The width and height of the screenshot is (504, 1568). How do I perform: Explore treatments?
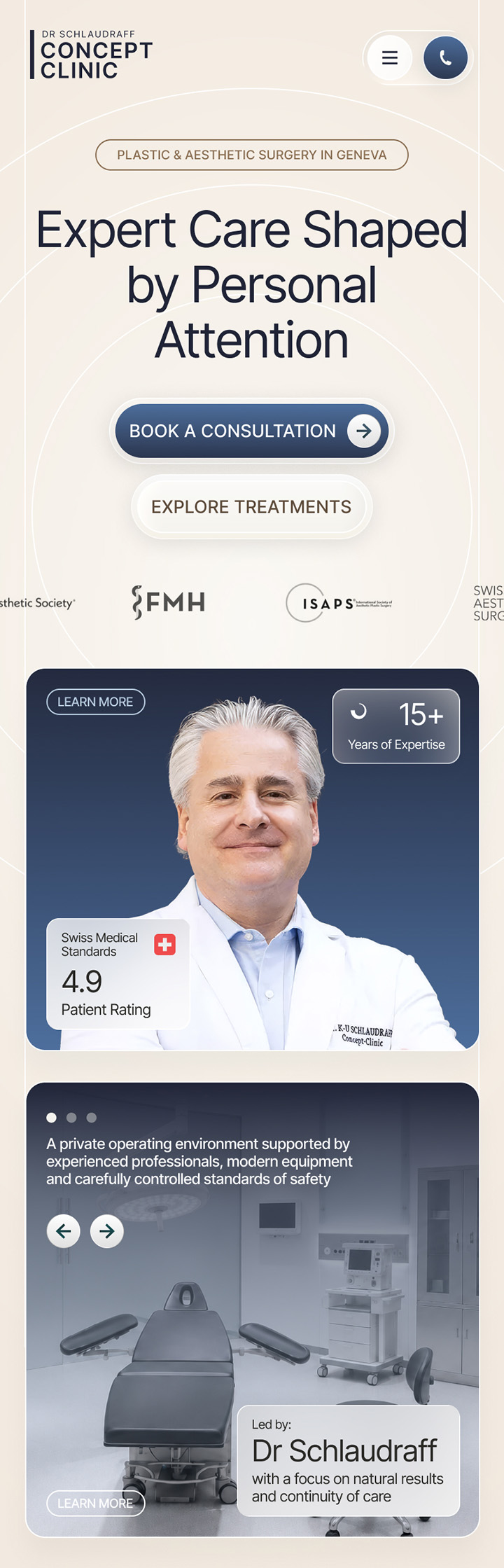tap(251, 507)
